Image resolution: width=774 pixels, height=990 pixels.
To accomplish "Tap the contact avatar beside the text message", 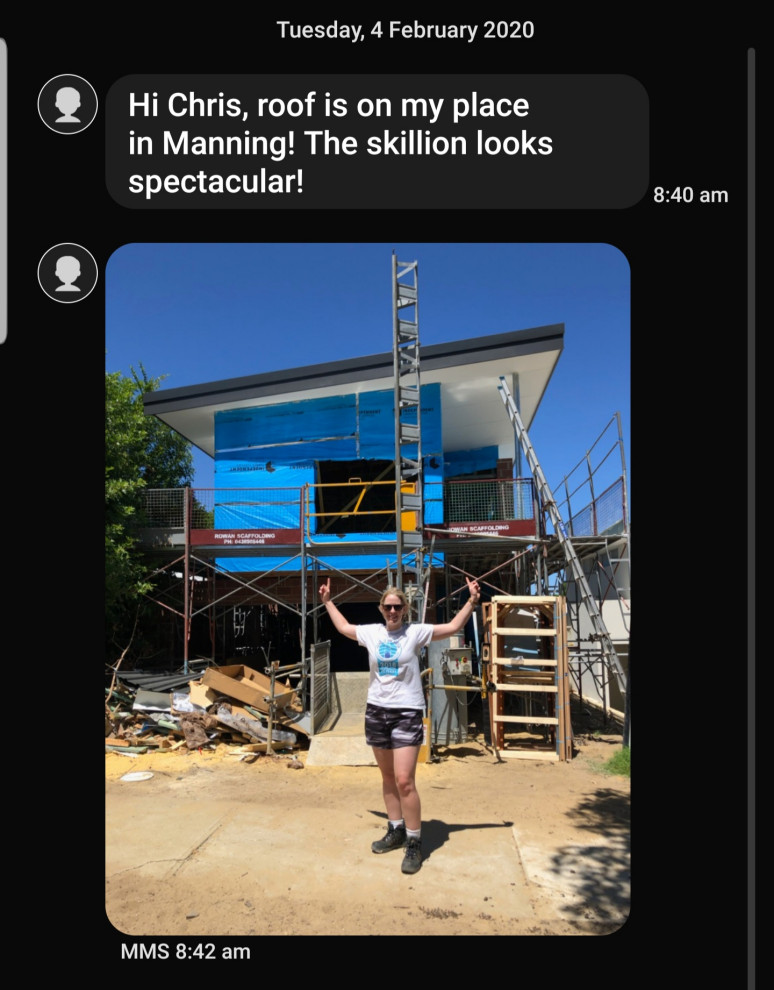I will 67,104.
